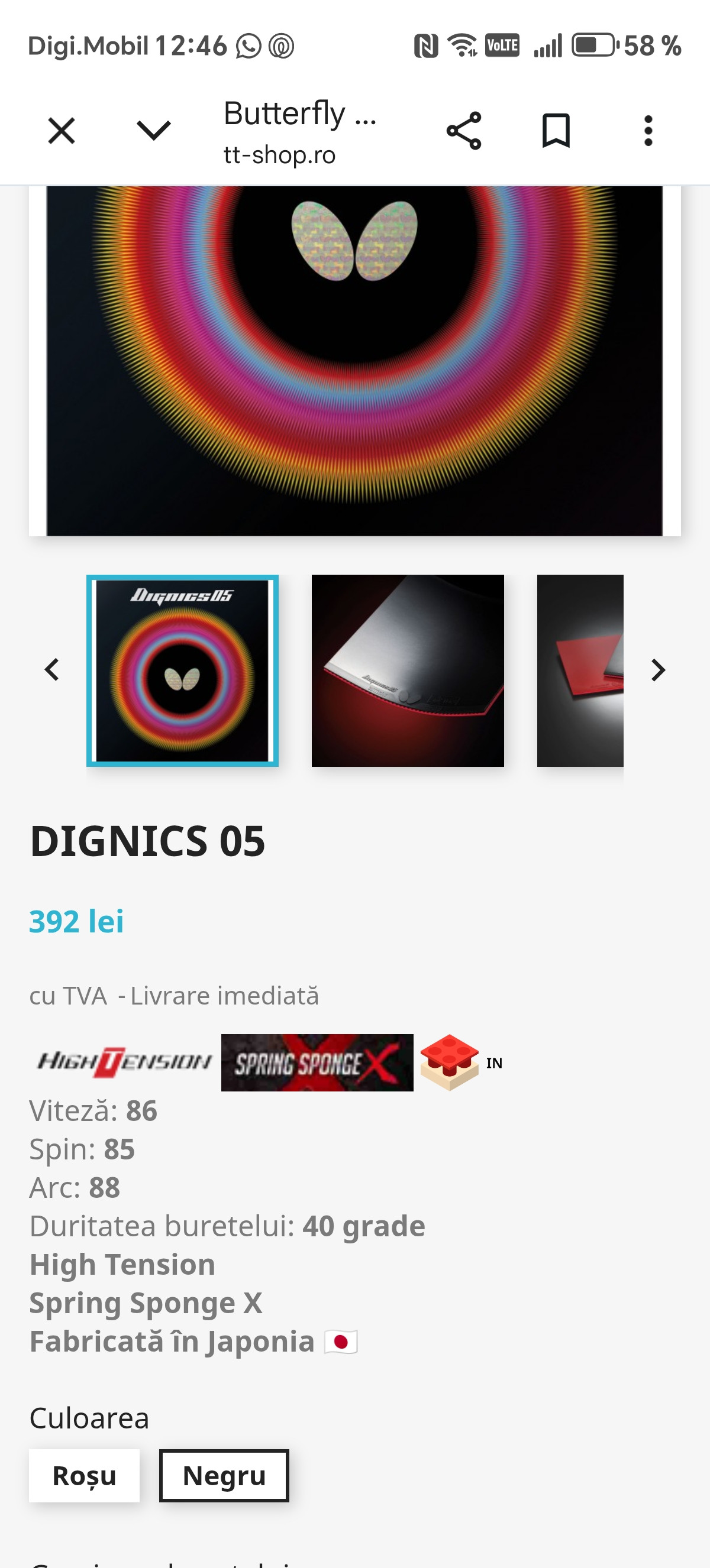710x1568 pixels.
Task: Show previous product thumbnails
Action: 53,669
